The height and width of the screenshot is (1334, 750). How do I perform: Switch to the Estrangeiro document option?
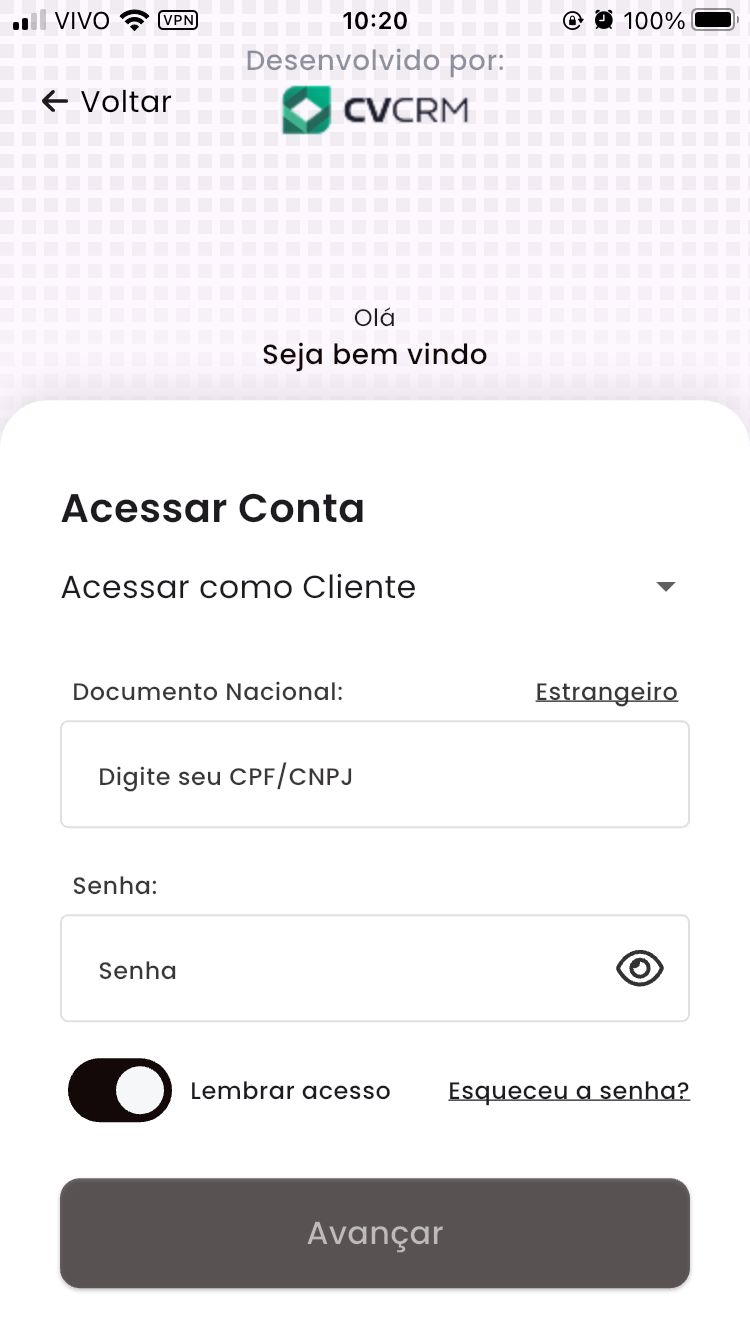pos(606,692)
